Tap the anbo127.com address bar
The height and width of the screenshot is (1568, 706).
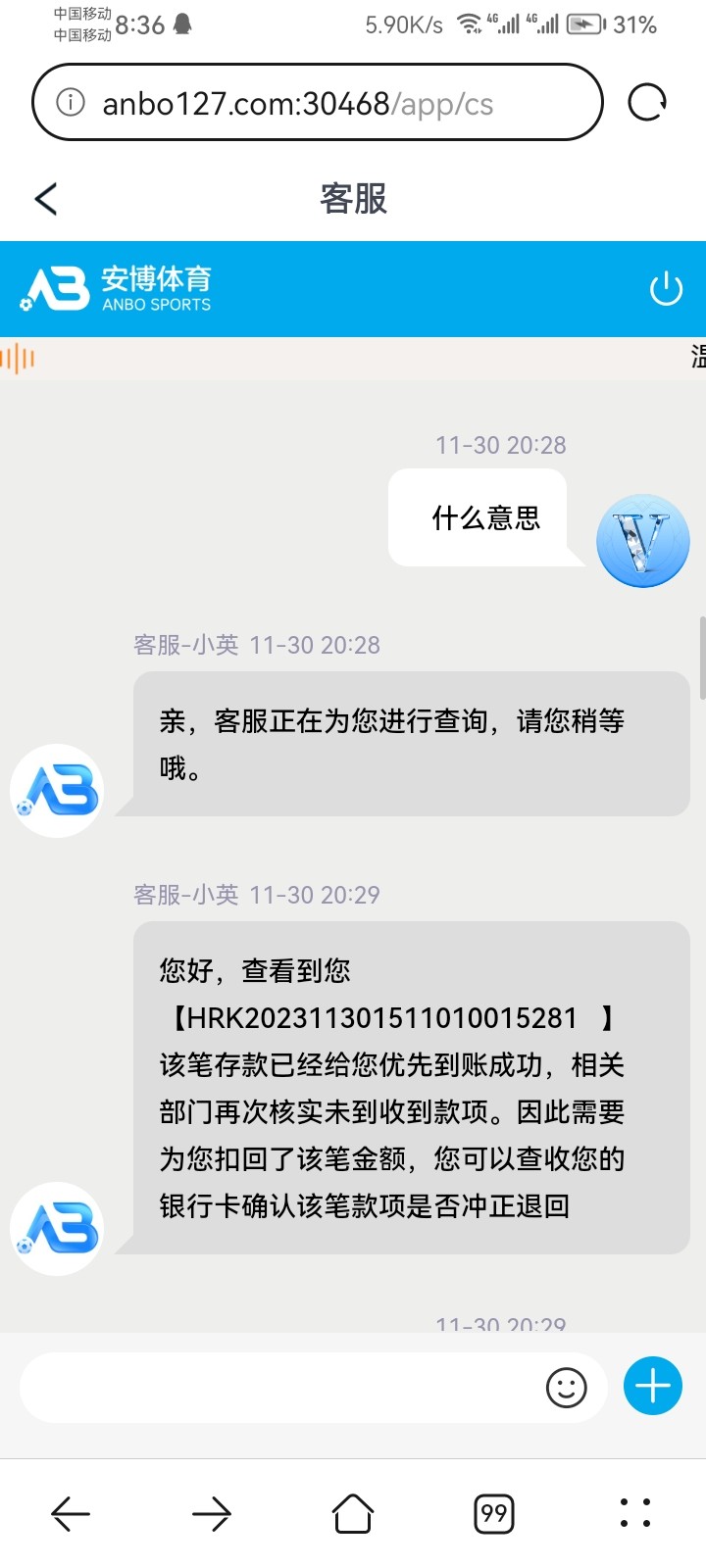coord(314,103)
